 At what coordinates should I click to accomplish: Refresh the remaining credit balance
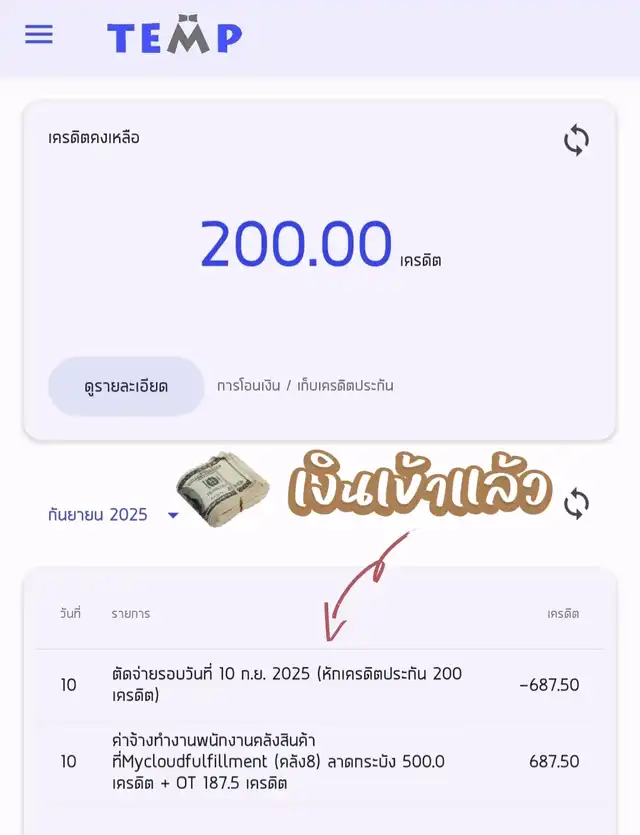577,140
